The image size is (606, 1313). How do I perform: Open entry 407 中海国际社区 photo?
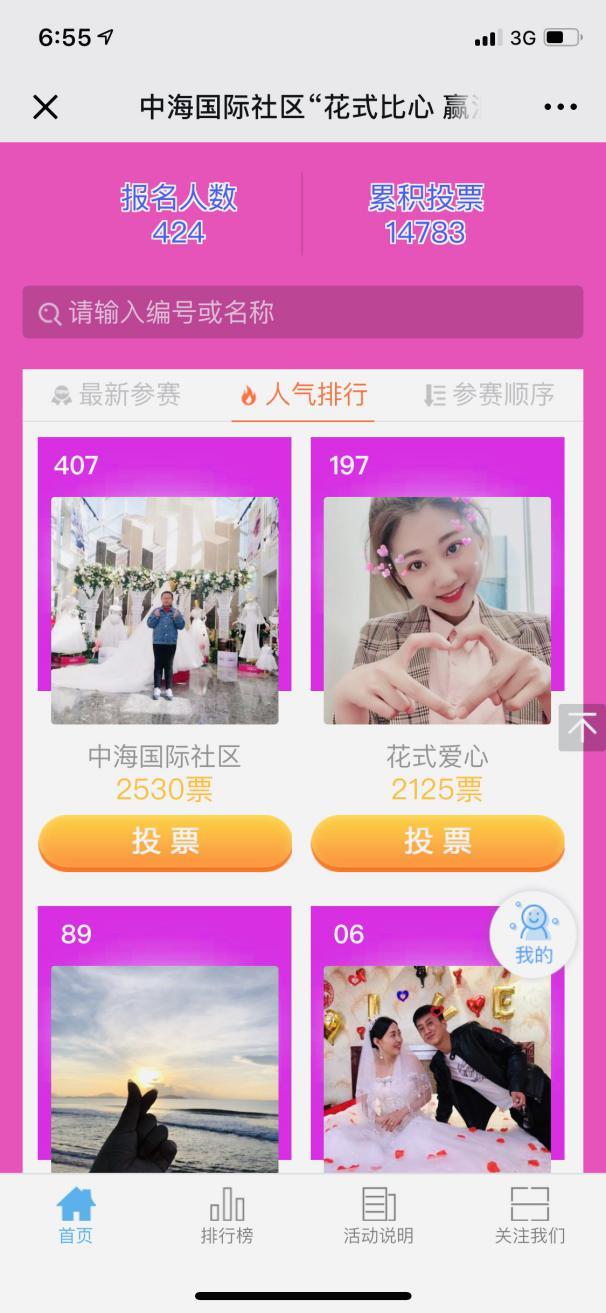[x=165, y=610]
